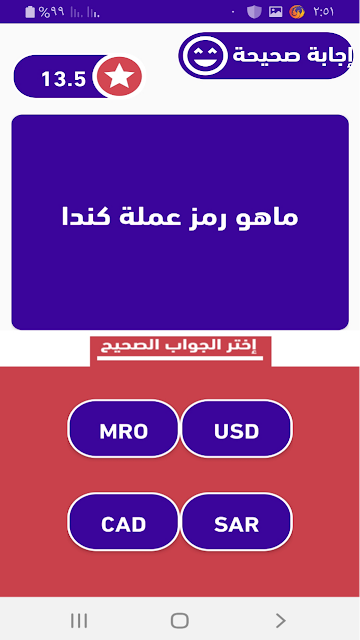Select the MRO answer

tap(123, 429)
